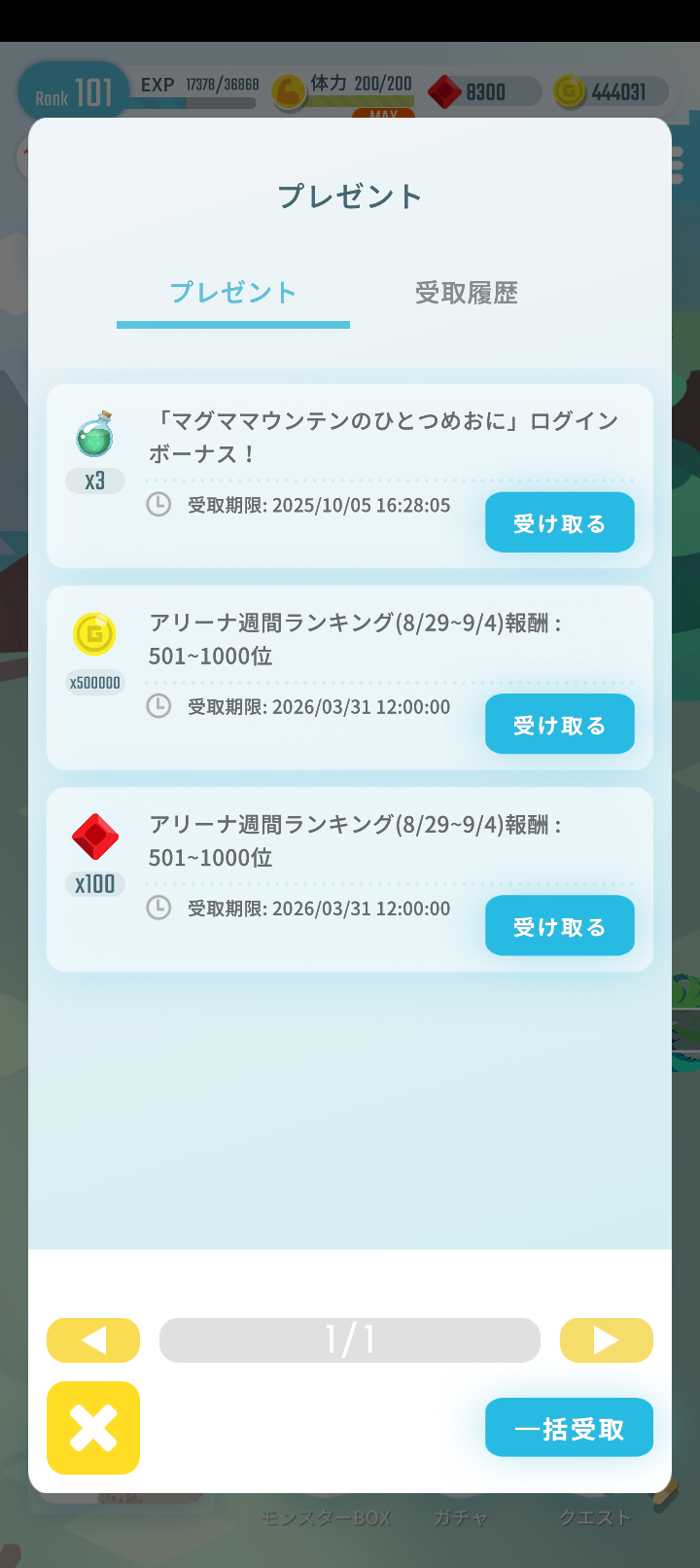Tap the stamina (体力) coin icon in the header
The image size is (700, 1568).
coord(287,89)
